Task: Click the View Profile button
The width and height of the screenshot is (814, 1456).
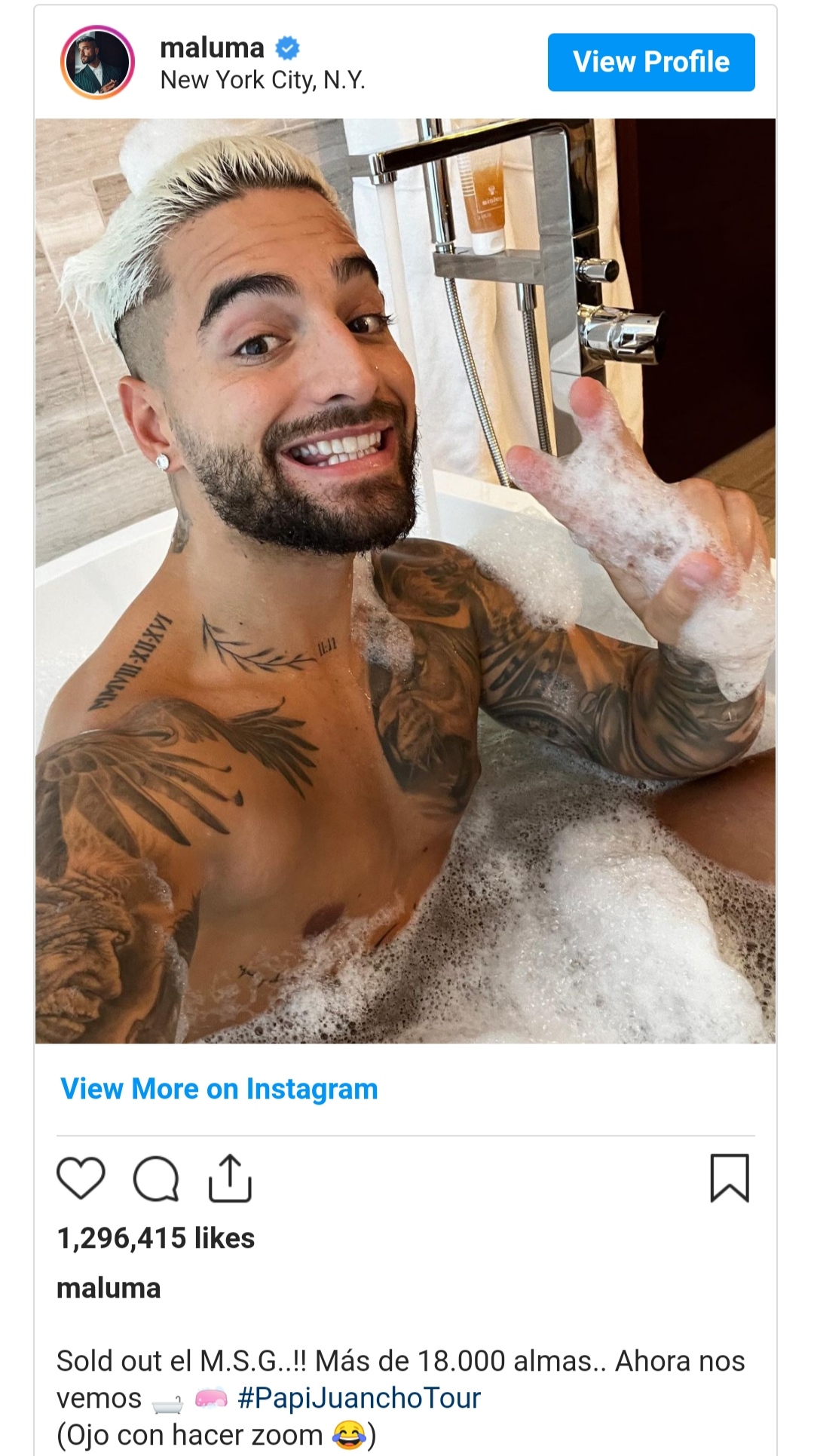Action: tap(650, 62)
